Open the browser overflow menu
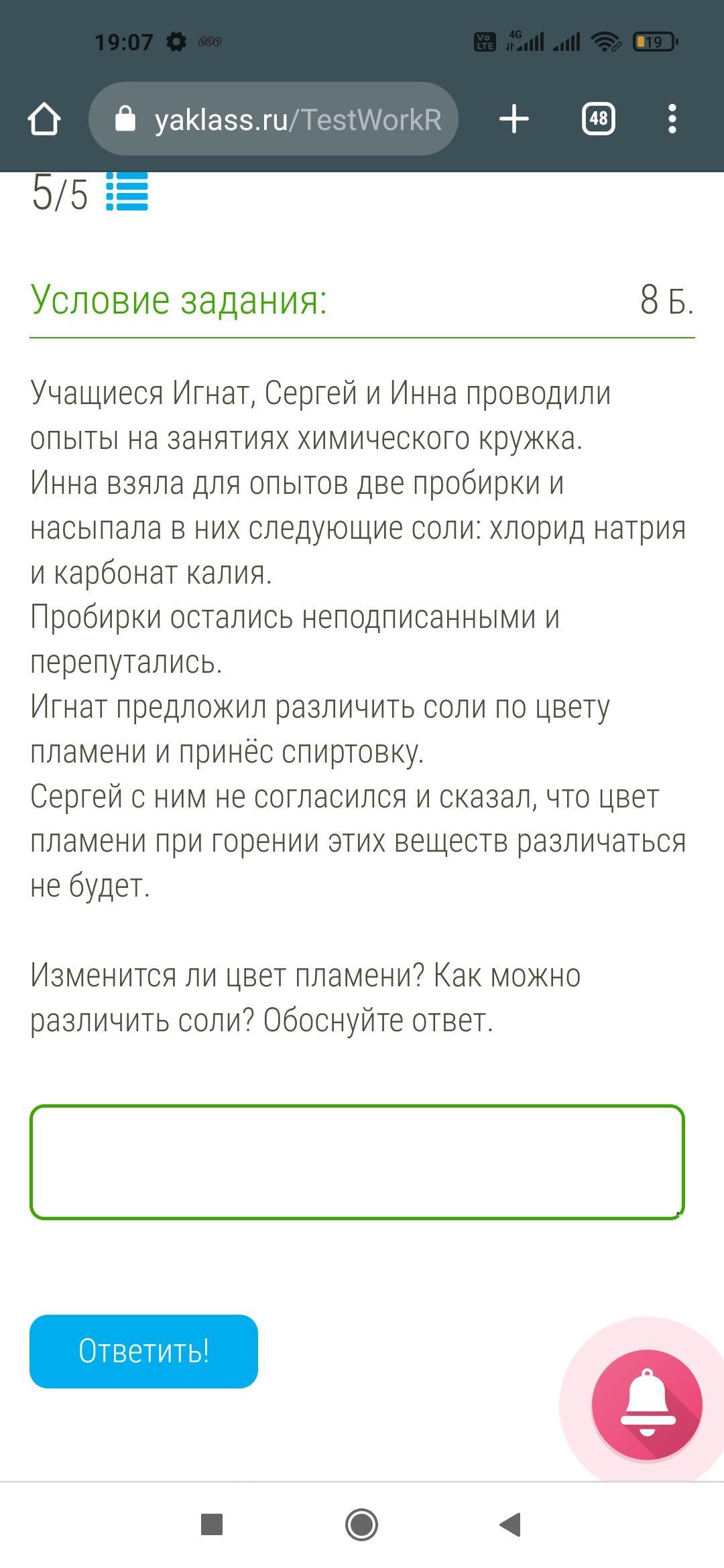Image resolution: width=724 pixels, height=1568 pixels. click(672, 119)
